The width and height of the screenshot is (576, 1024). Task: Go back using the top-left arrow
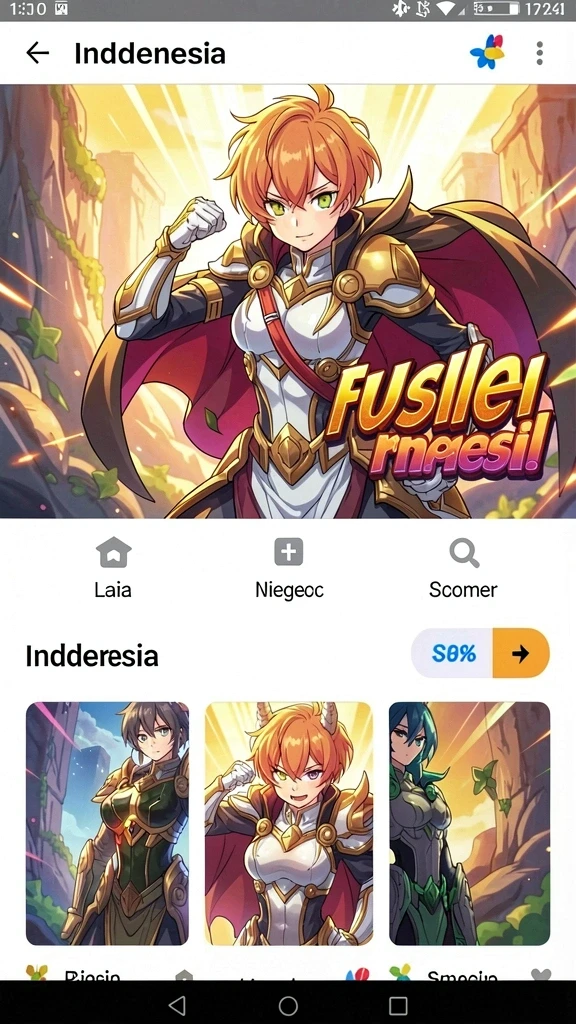point(37,53)
